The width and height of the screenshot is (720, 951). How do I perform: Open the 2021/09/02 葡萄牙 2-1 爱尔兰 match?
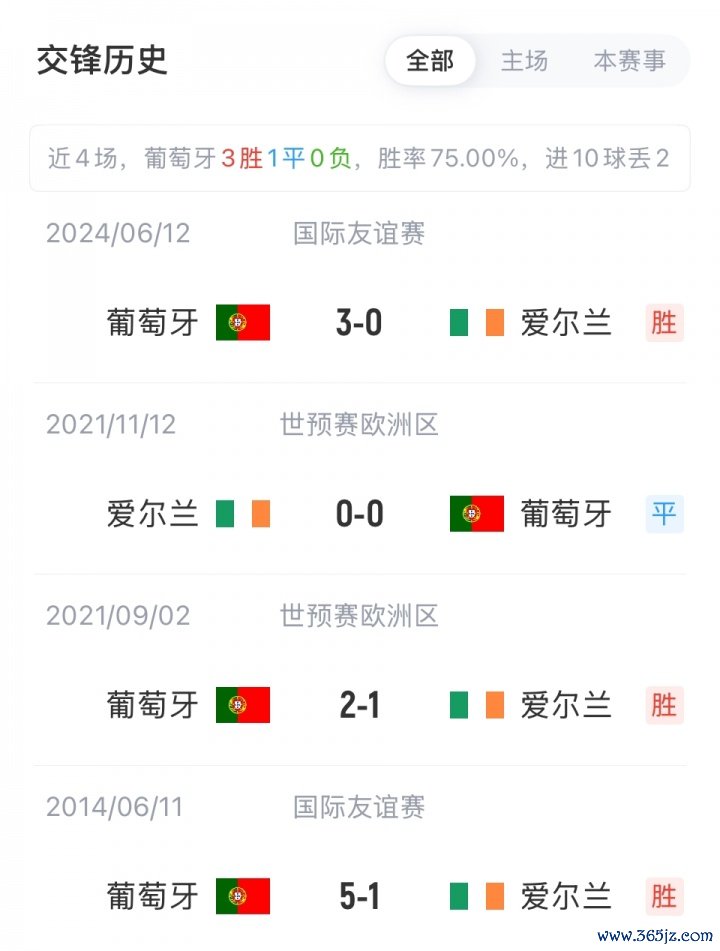click(x=360, y=705)
